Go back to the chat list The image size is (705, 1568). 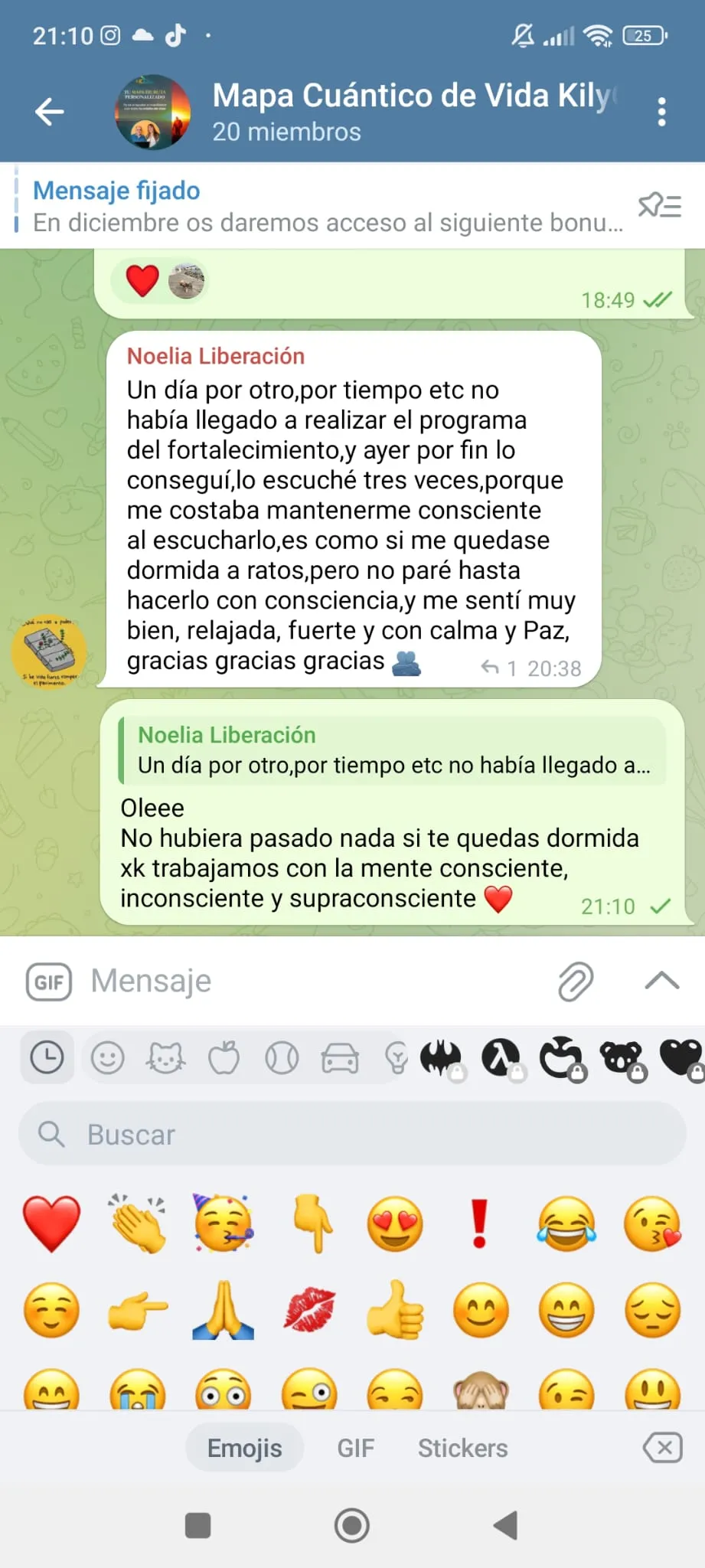[x=49, y=112]
